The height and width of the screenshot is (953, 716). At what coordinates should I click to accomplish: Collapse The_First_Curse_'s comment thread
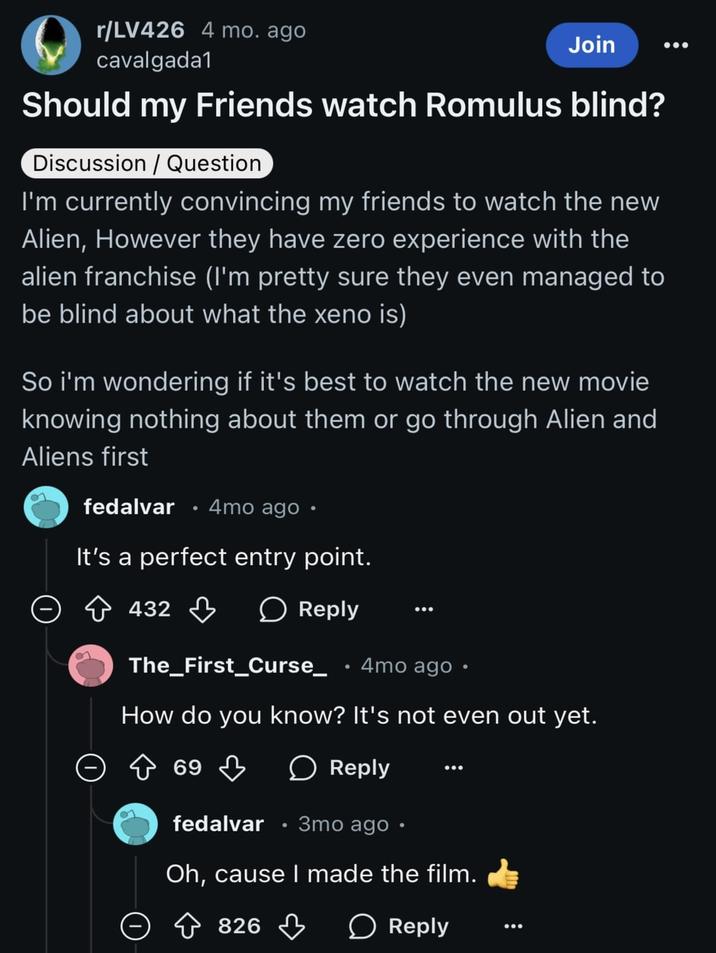coord(92,768)
